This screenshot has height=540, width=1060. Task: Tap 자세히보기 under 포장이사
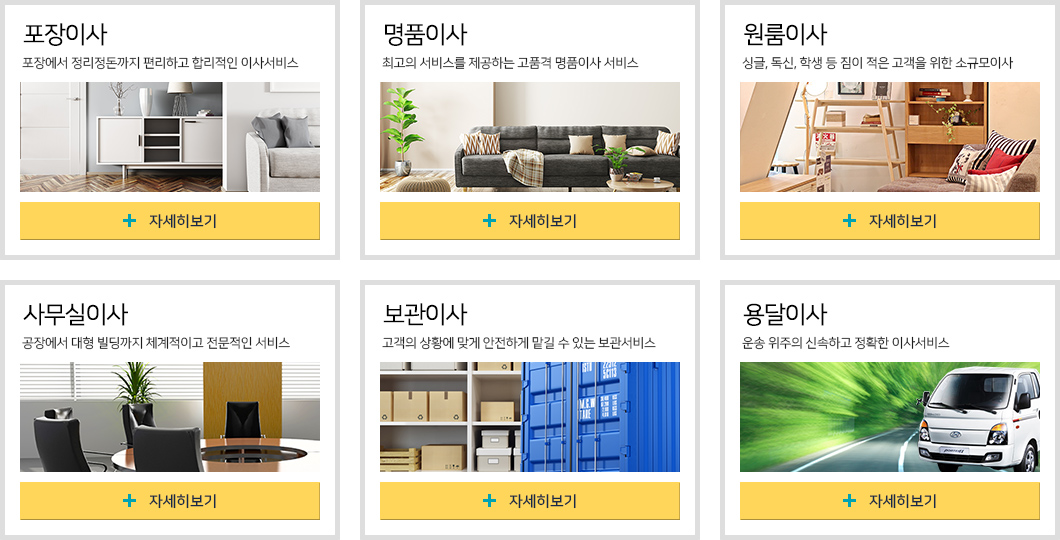[170, 221]
